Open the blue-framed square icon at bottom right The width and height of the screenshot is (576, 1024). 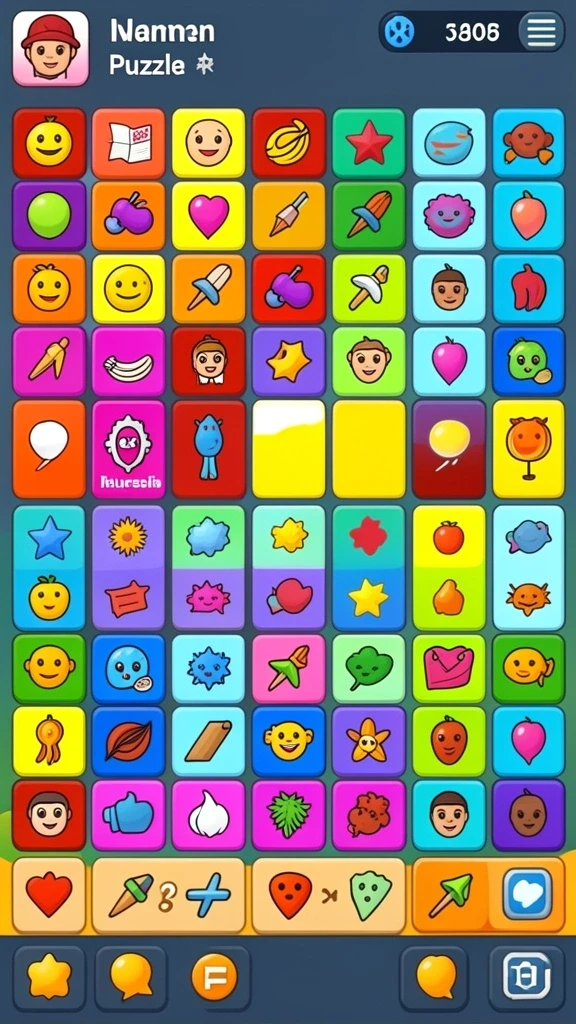[x=526, y=978]
